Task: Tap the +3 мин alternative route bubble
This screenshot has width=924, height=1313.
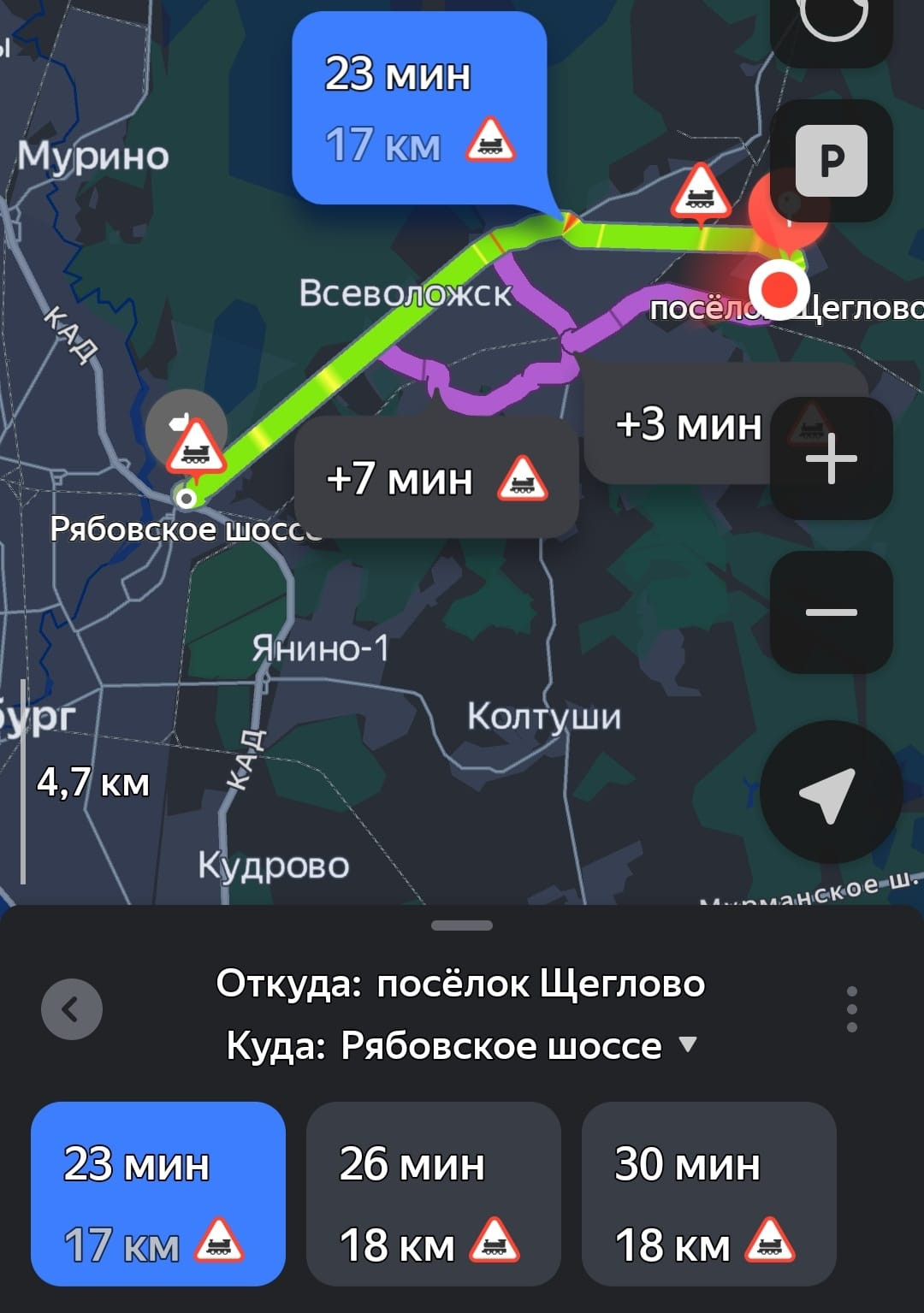Action: tap(689, 423)
